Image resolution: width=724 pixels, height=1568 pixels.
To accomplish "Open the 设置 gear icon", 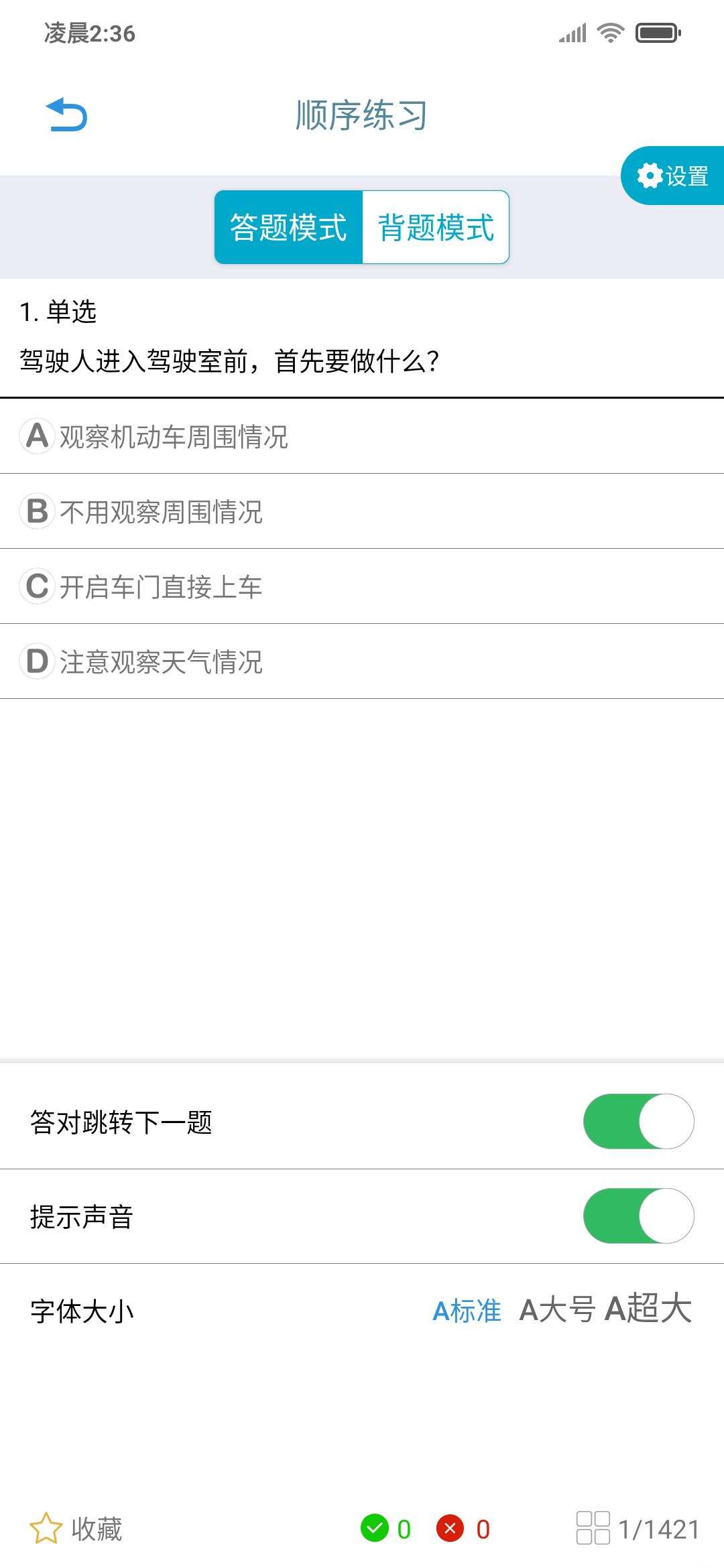I will coord(649,176).
